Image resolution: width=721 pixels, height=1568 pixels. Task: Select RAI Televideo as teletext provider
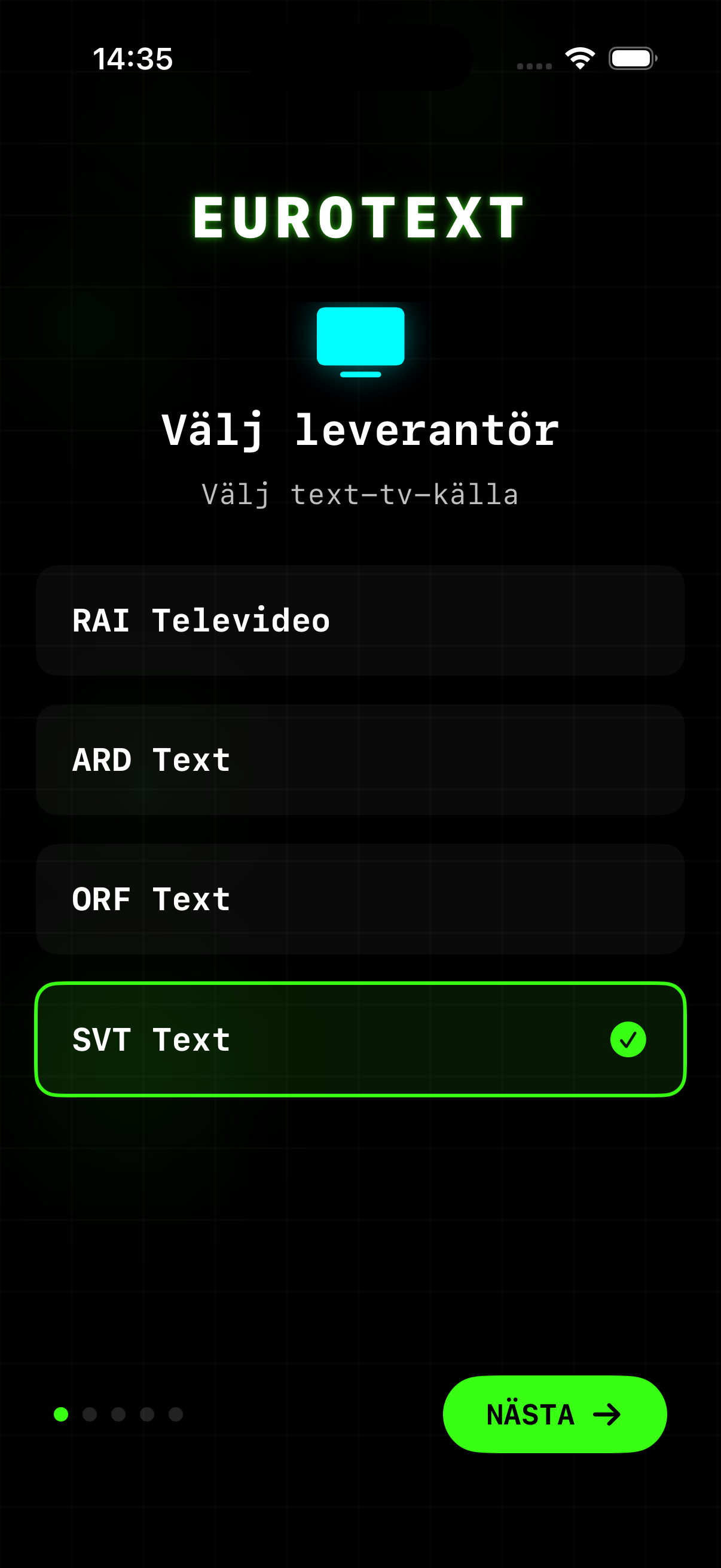click(x=360, y=620)
